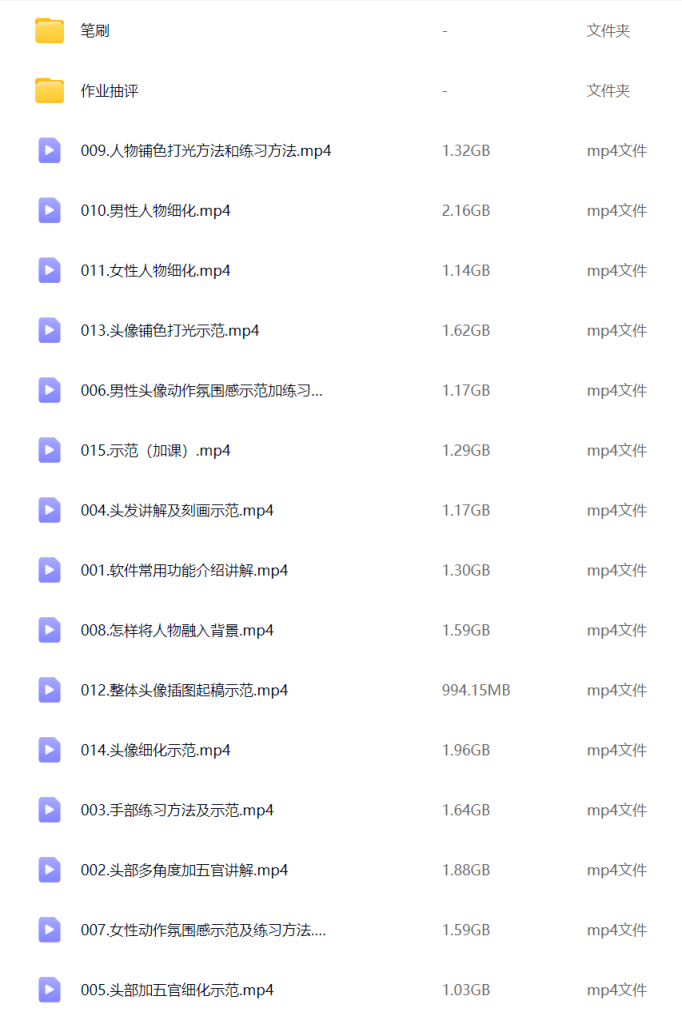The height and width of the screenshot is (1024, 682).
Task: Play 005.头部加五官细化示范.mp4
Action: [176, 991]
